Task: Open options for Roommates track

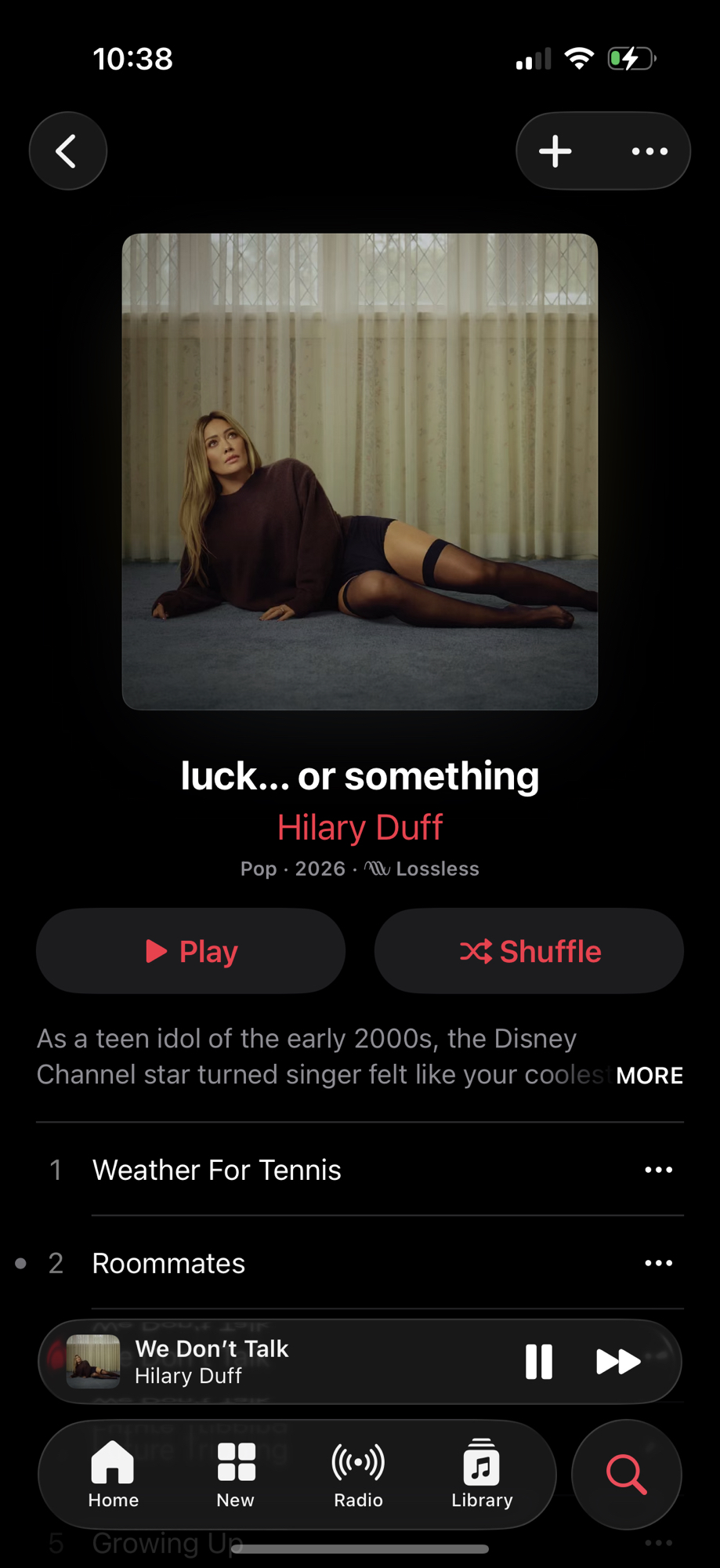Action: tap(658, 1263)
